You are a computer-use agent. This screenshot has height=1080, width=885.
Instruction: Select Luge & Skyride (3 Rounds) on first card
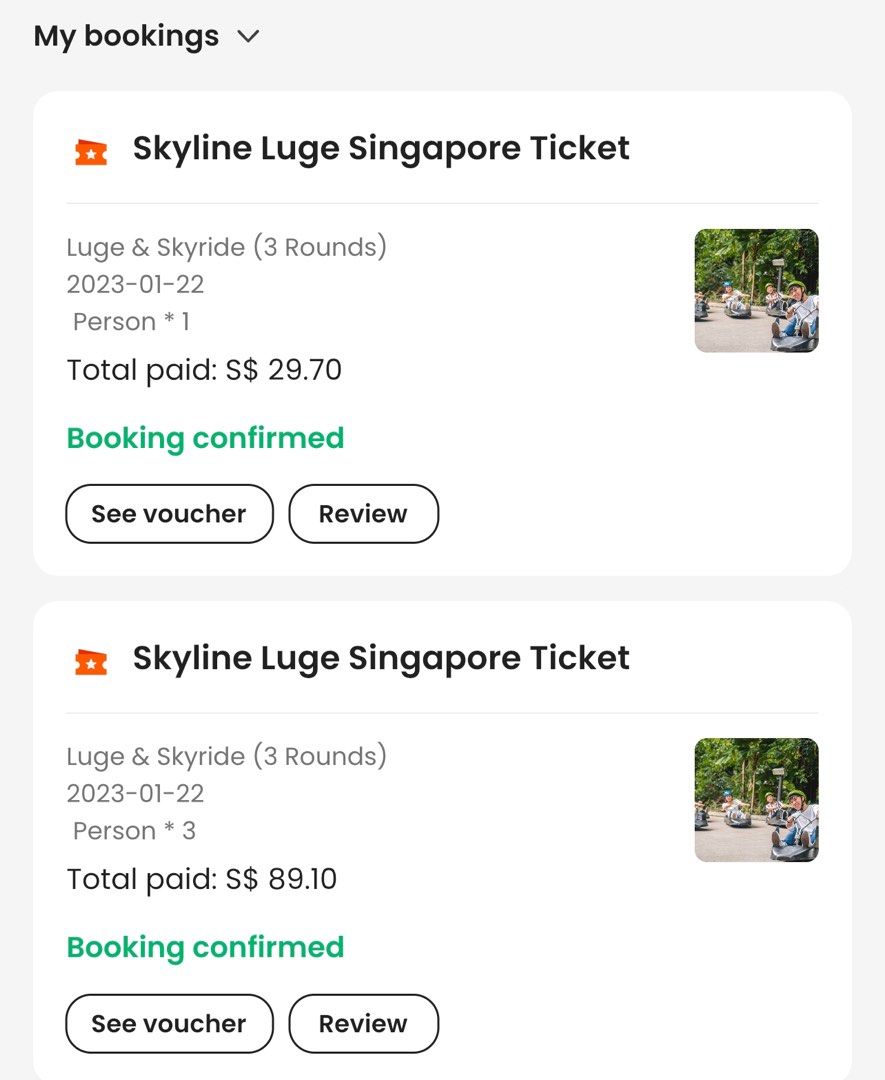click(x=226, y=247)
